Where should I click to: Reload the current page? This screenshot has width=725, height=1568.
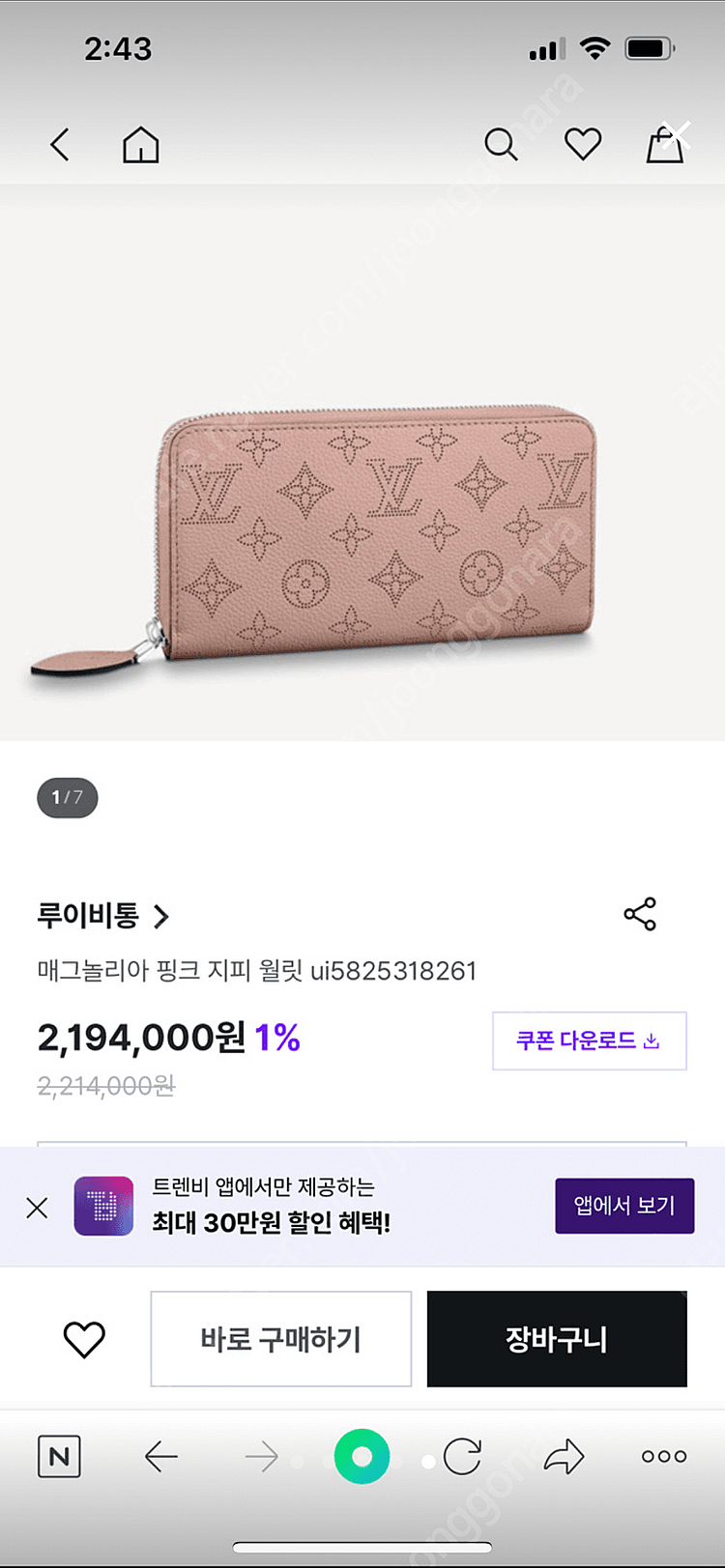click(x=462, y=1456)
